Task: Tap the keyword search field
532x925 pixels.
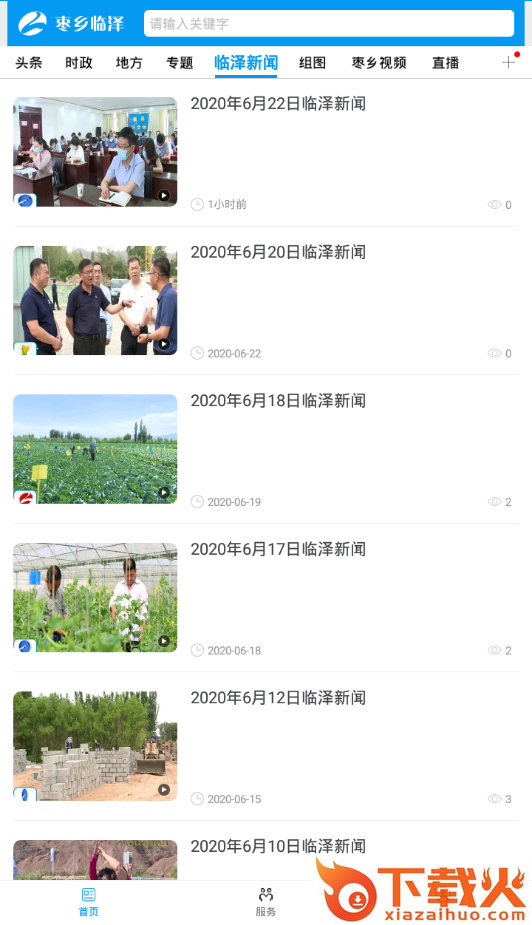Action: point(329,24)
